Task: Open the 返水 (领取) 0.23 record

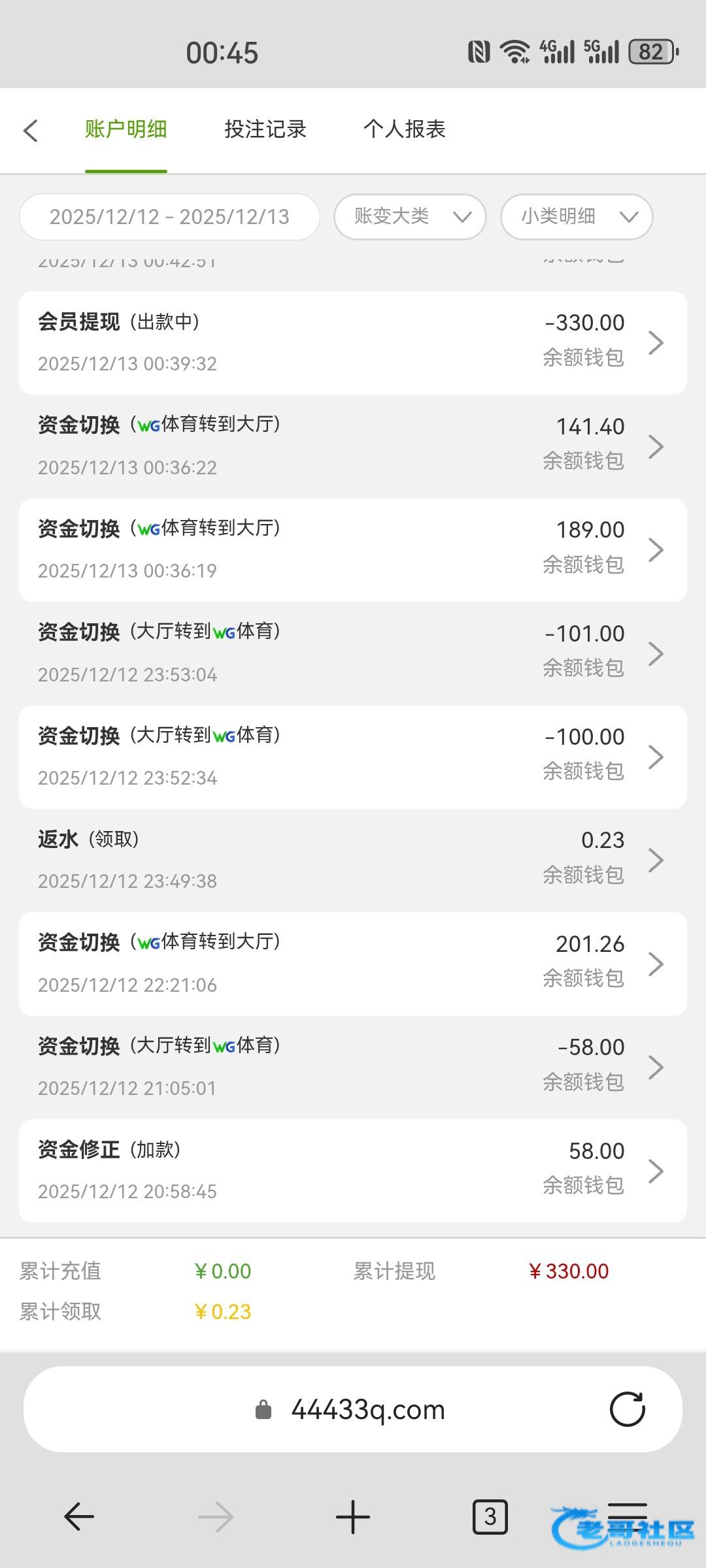Action: pos(353,860)
